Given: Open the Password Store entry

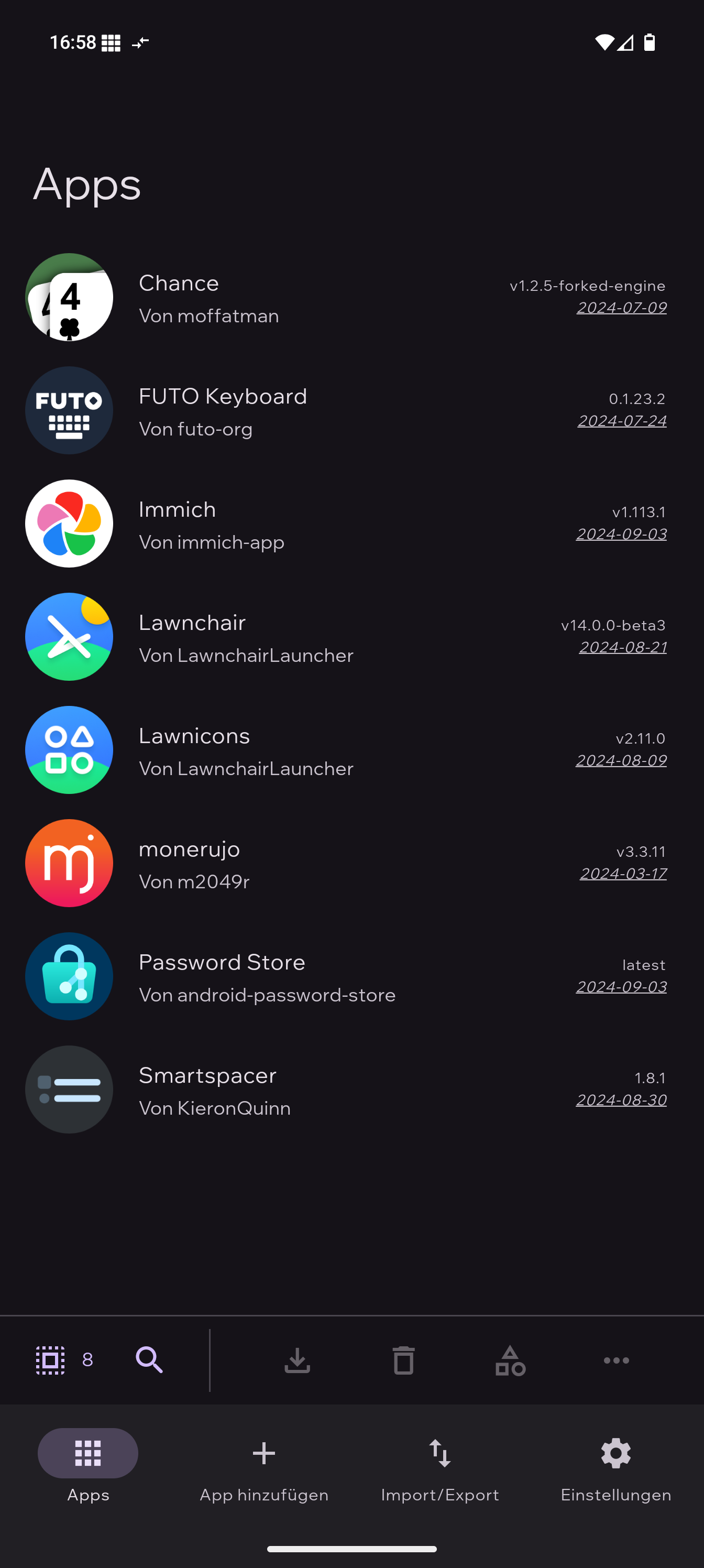Looking at the screenshot, I should point(351,976).
